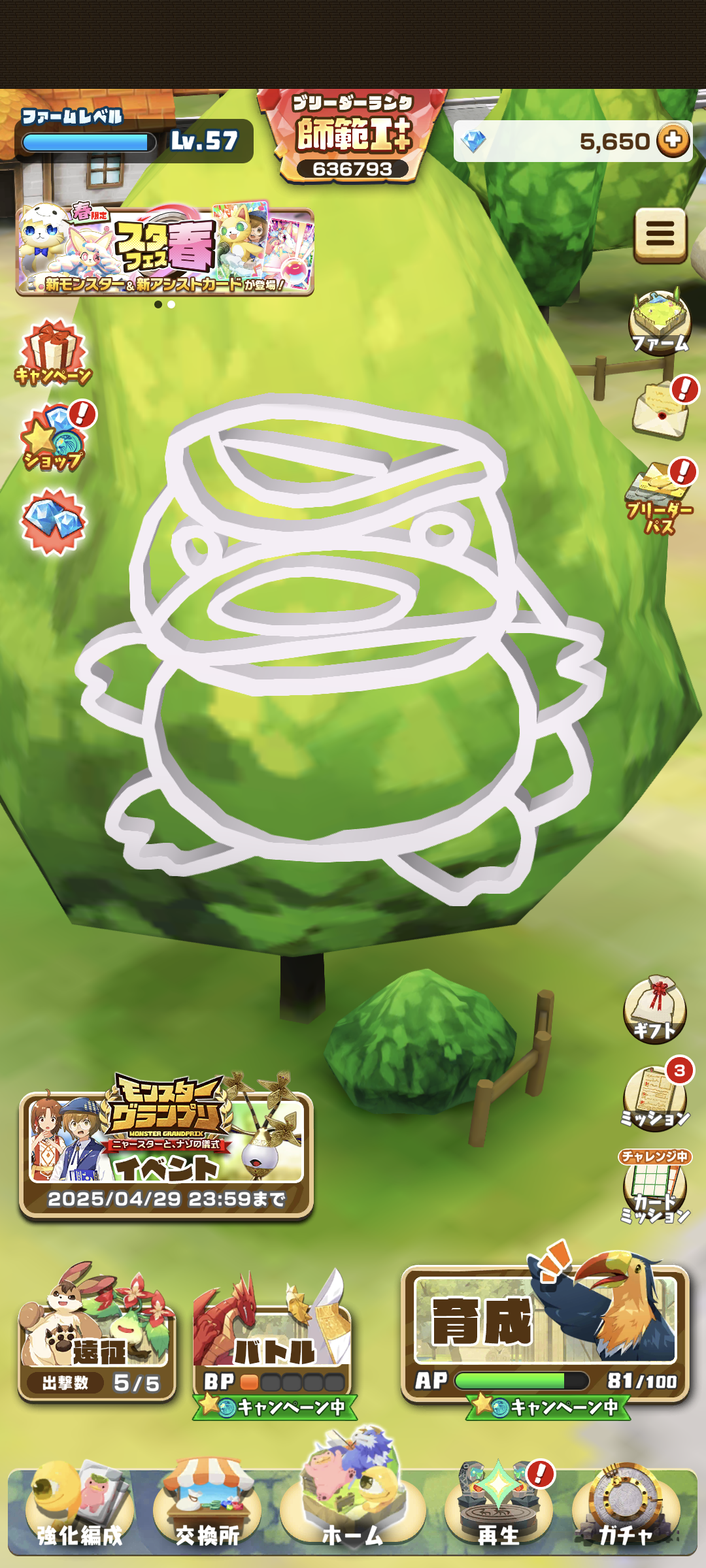Open ミッション list
Screen dimensions: 706x1568
[x=654, y=1099]
